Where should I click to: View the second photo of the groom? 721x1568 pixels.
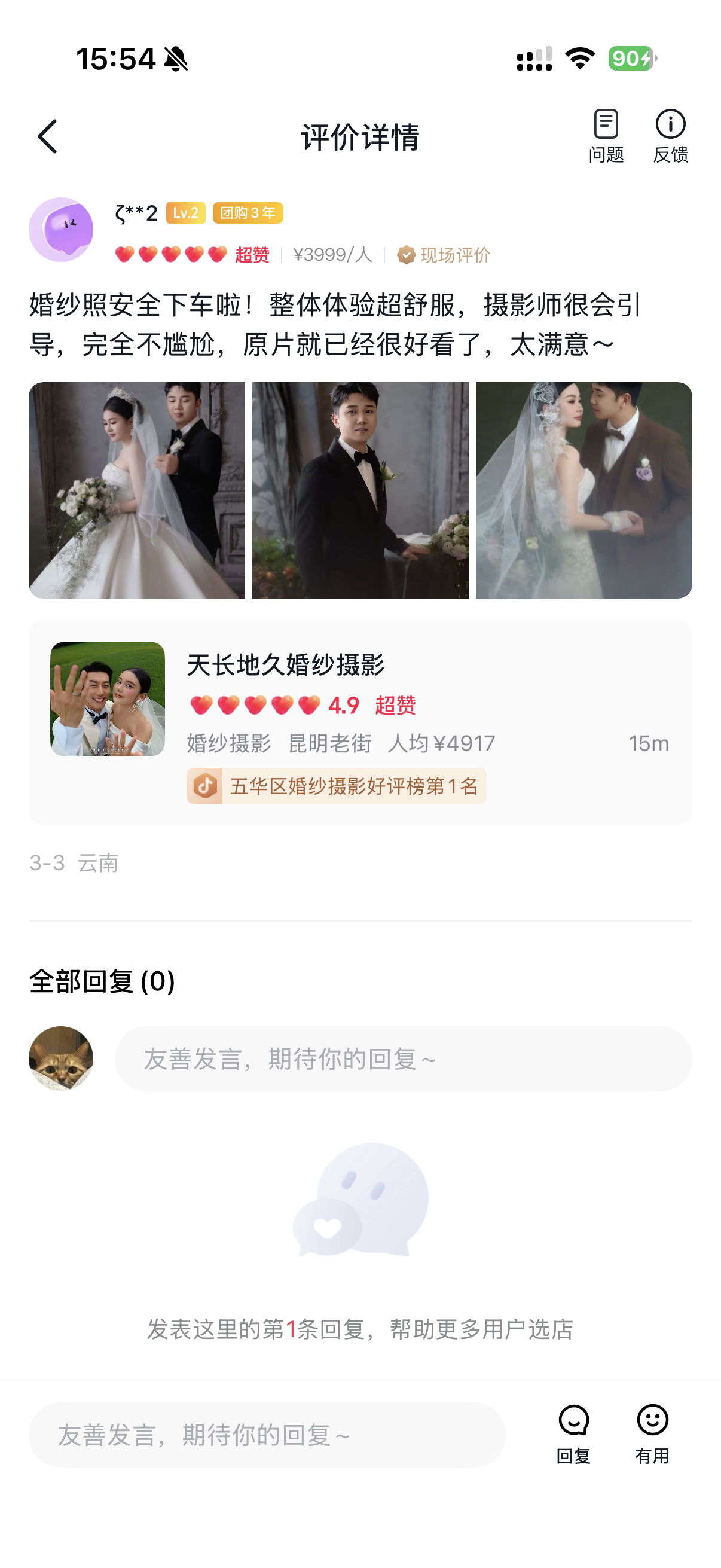click(x=360, y=490)
